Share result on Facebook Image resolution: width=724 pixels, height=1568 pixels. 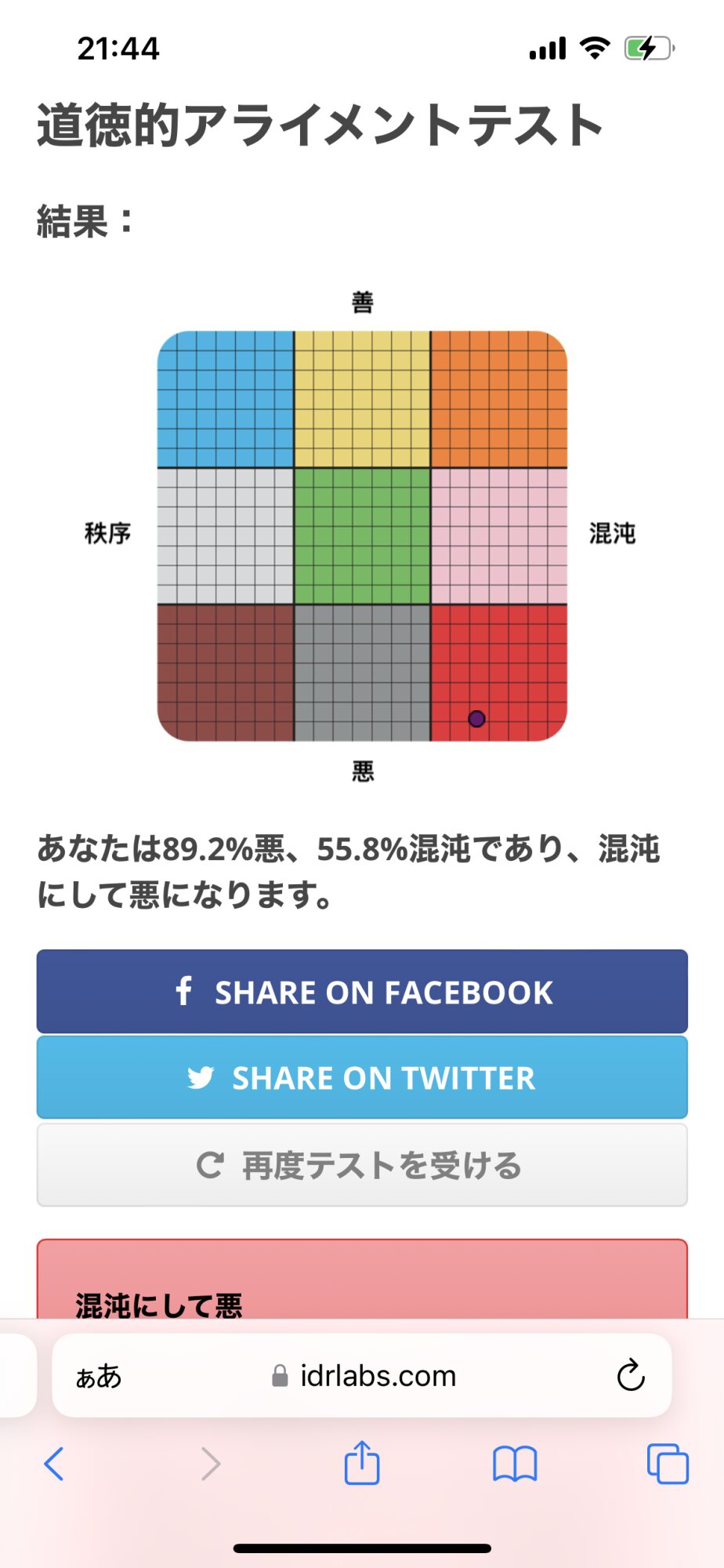tap(362, 991)
